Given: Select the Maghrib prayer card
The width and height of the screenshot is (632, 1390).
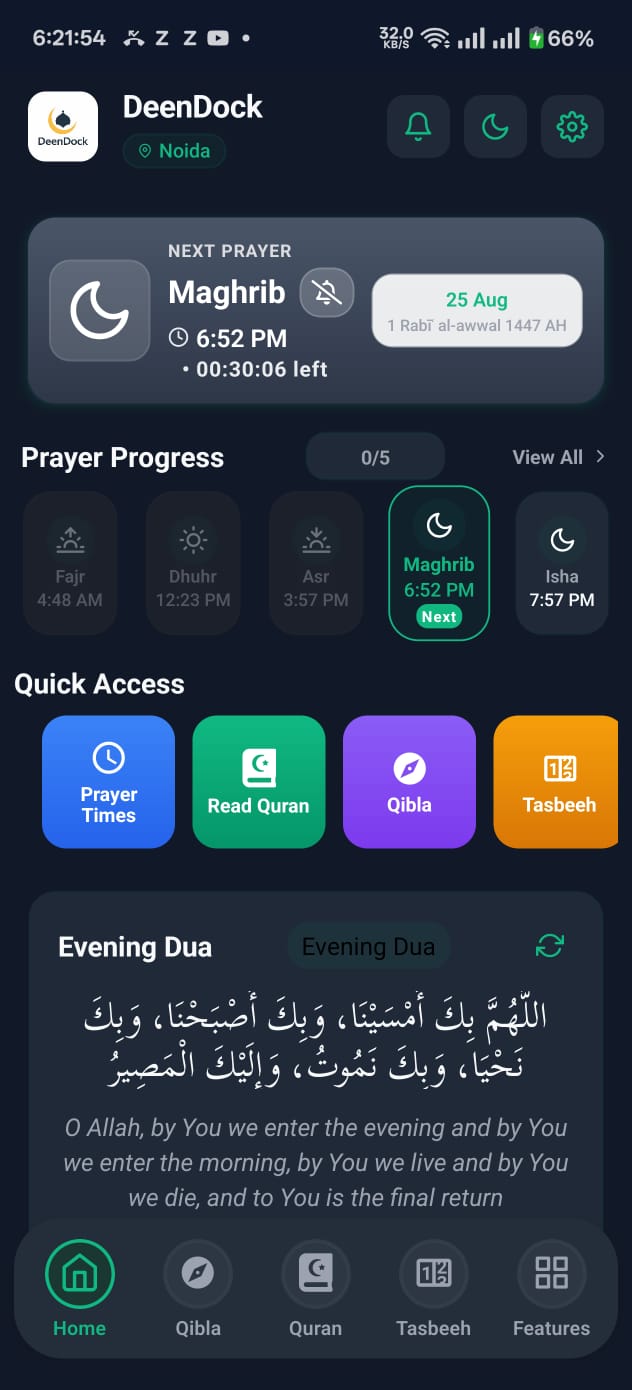Looking at the screenshot, I should [x=439, y=563].
